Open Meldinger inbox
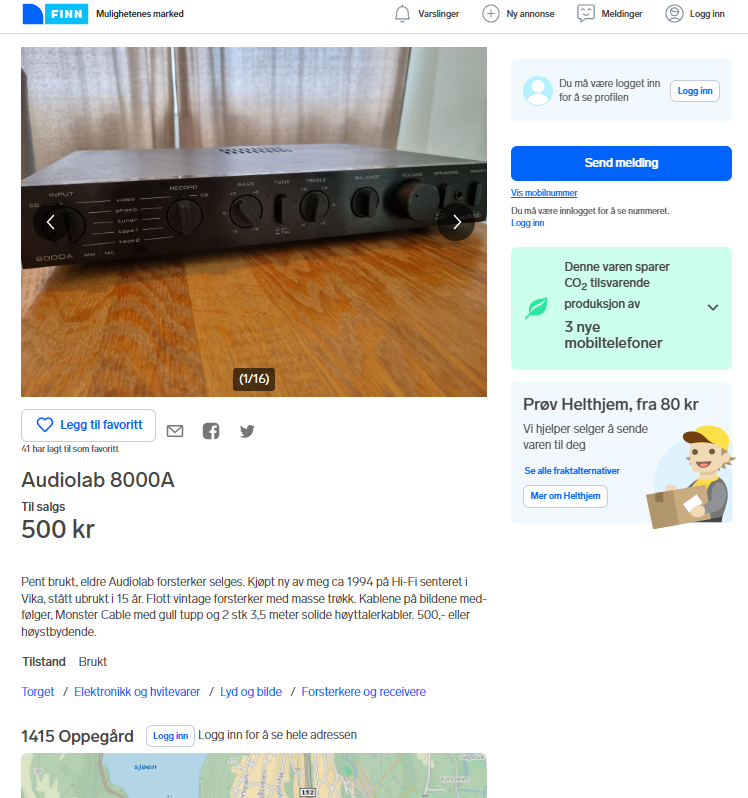This screenshot has height=798, width=748. [610, 14]
